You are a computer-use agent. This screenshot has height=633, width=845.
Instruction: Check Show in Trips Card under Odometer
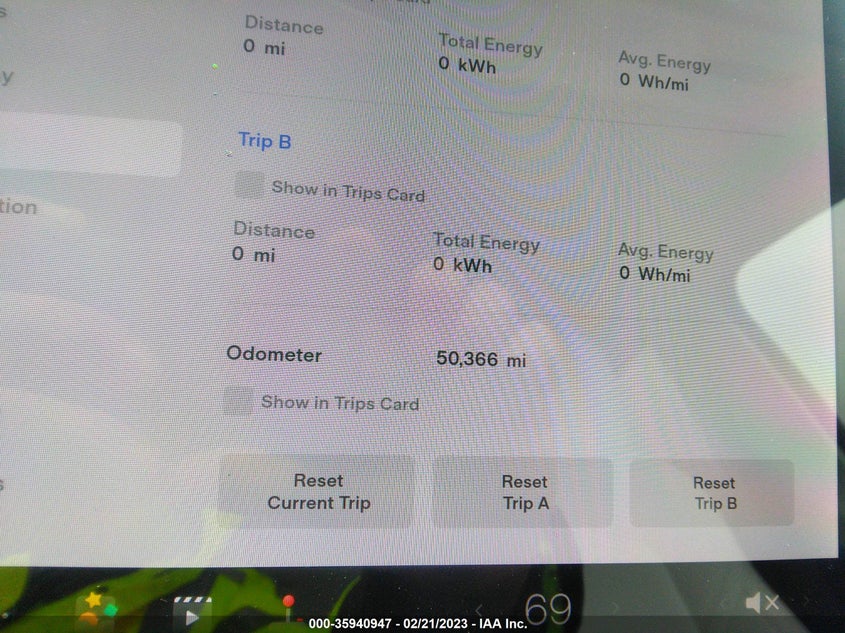(x=238, y=401)
